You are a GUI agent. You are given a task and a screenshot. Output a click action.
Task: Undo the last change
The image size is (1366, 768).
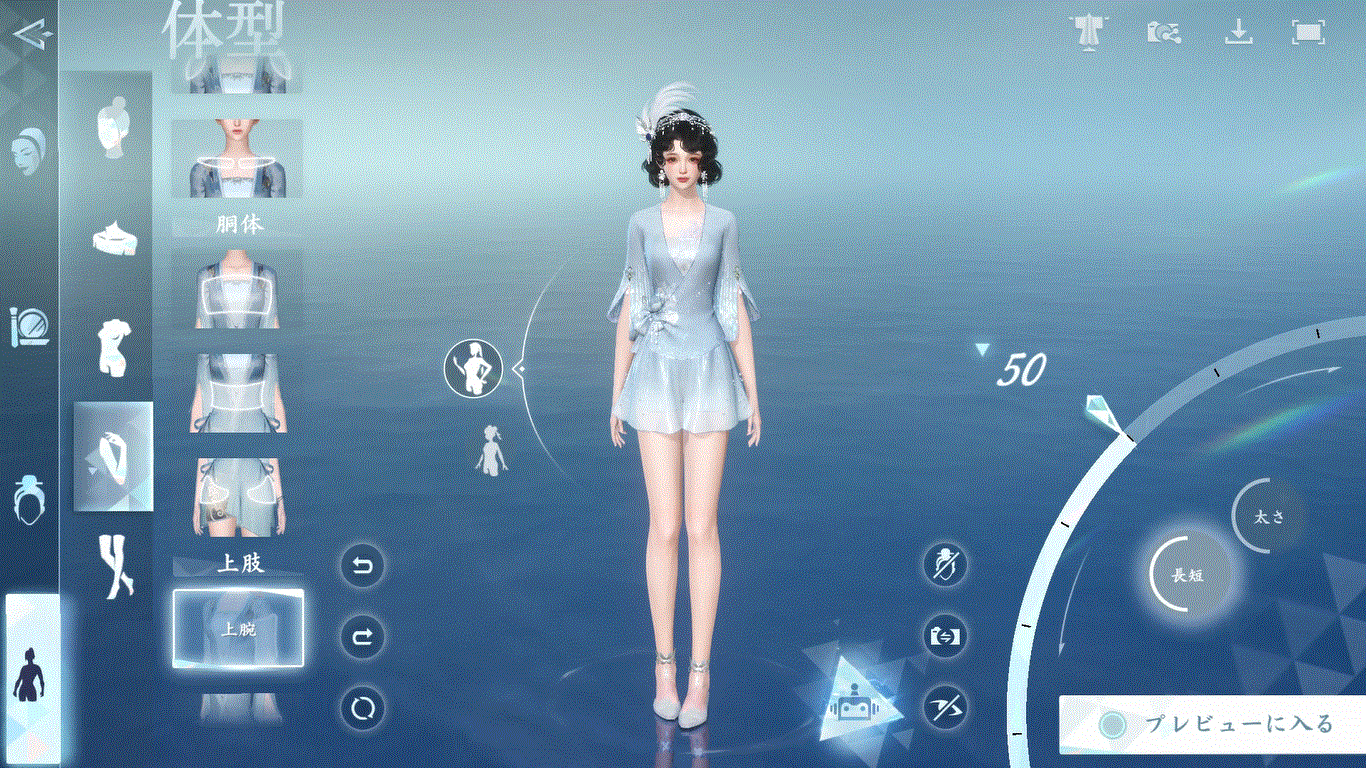tap(362, 567)
